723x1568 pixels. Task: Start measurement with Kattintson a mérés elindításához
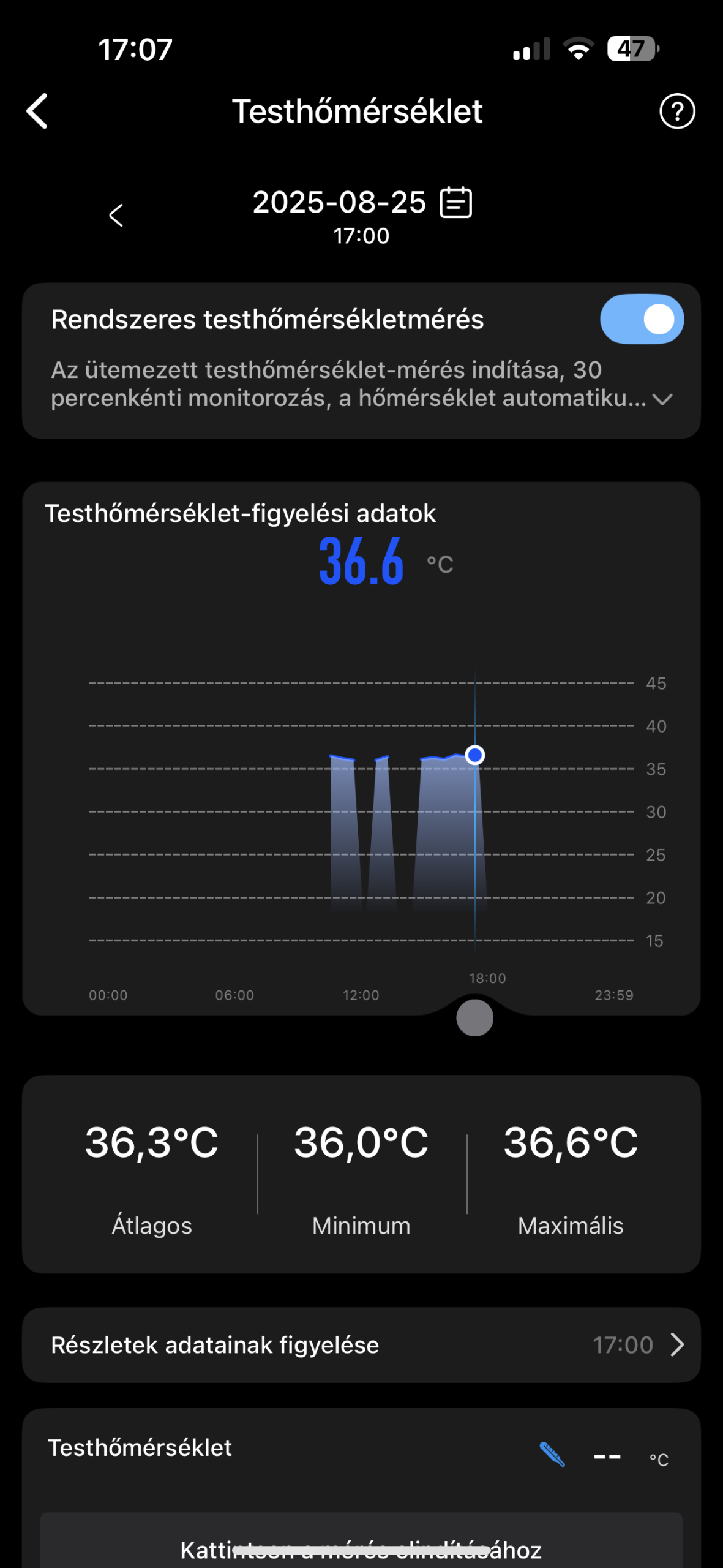[x=361, y=1548]
